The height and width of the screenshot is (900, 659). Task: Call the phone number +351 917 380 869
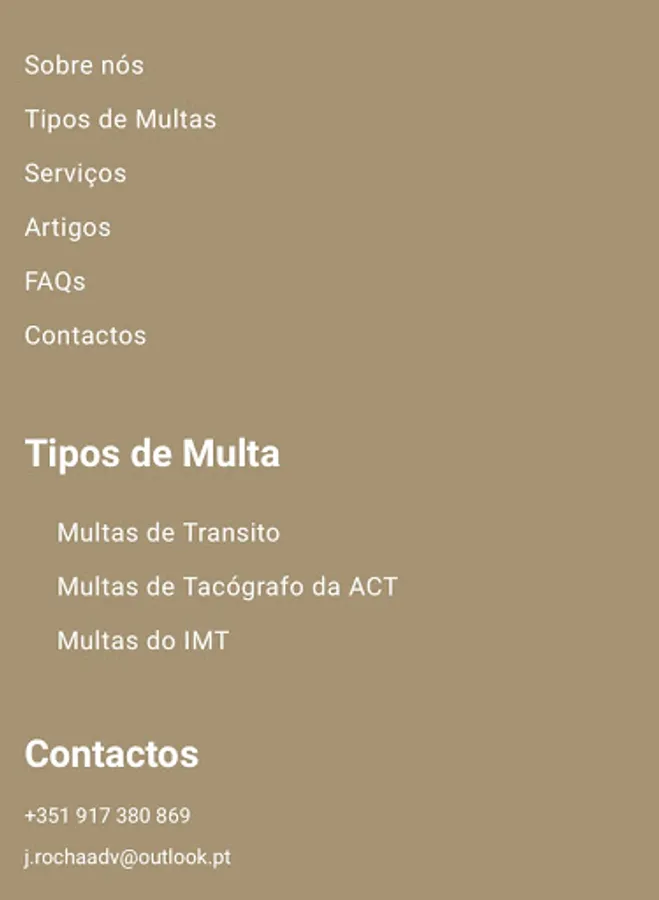[107, 816]
